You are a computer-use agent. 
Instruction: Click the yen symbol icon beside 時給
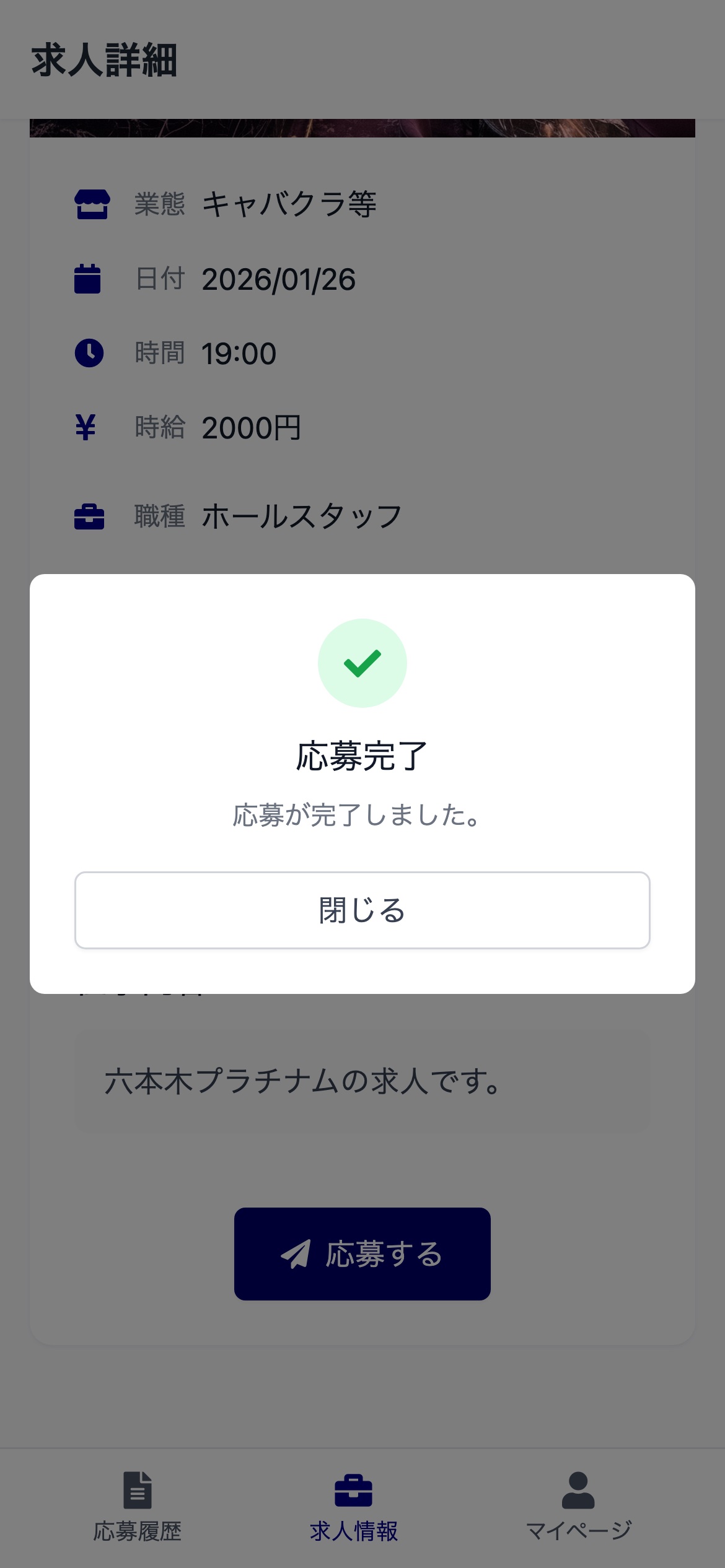click(x=86, y=428)
